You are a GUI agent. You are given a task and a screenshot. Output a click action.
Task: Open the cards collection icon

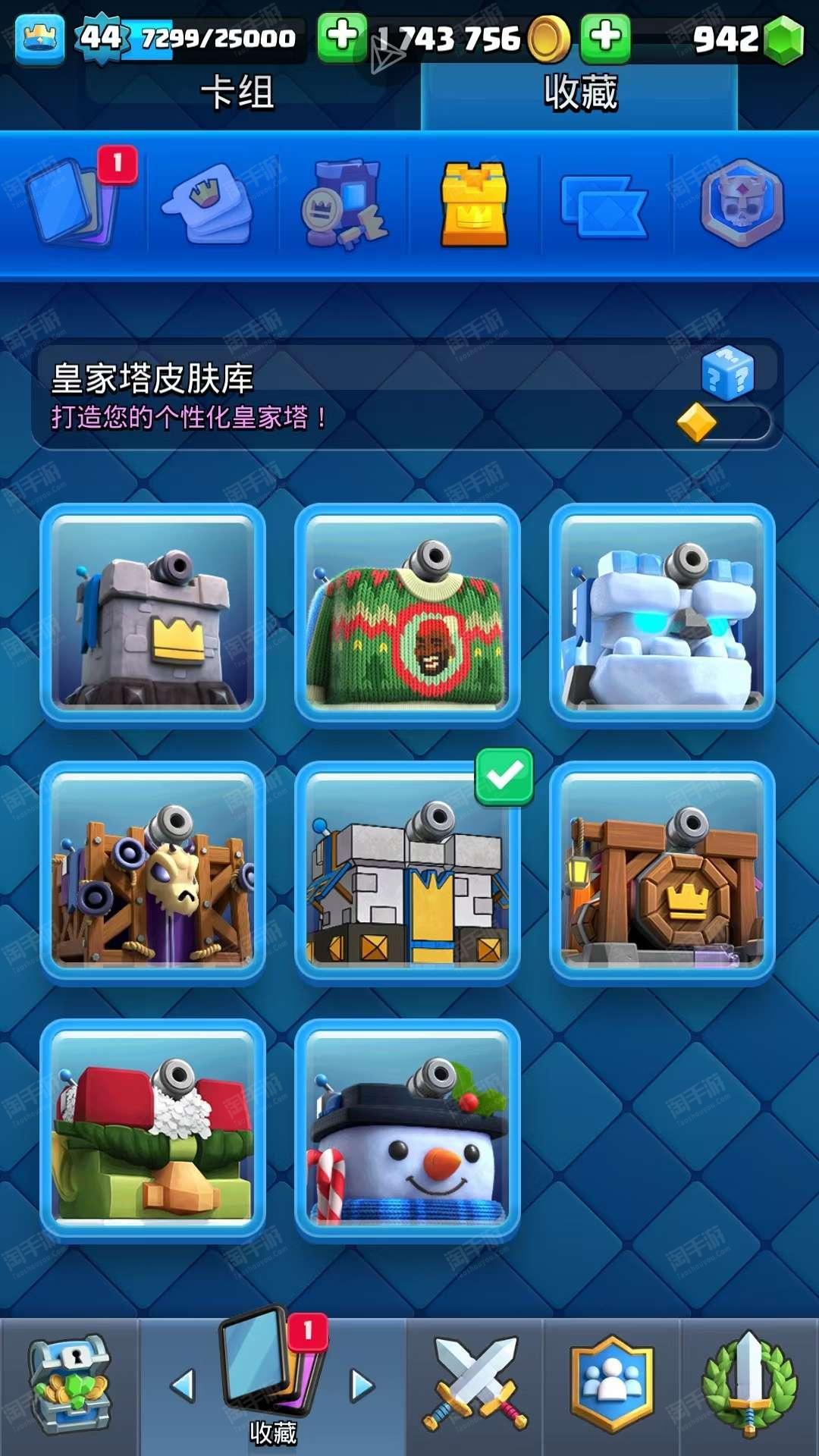point(72,202)
